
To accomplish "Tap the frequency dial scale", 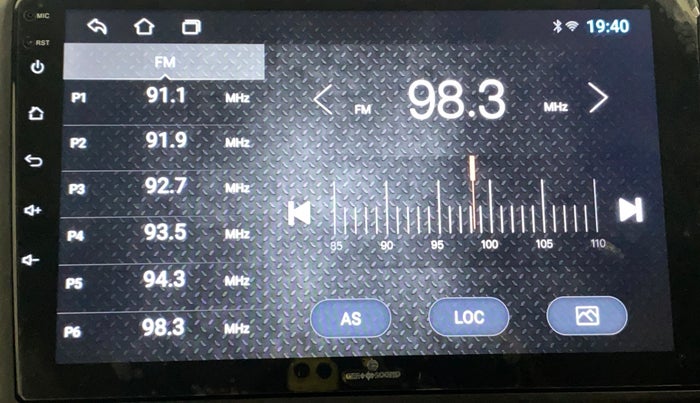I will click(467, 210).
